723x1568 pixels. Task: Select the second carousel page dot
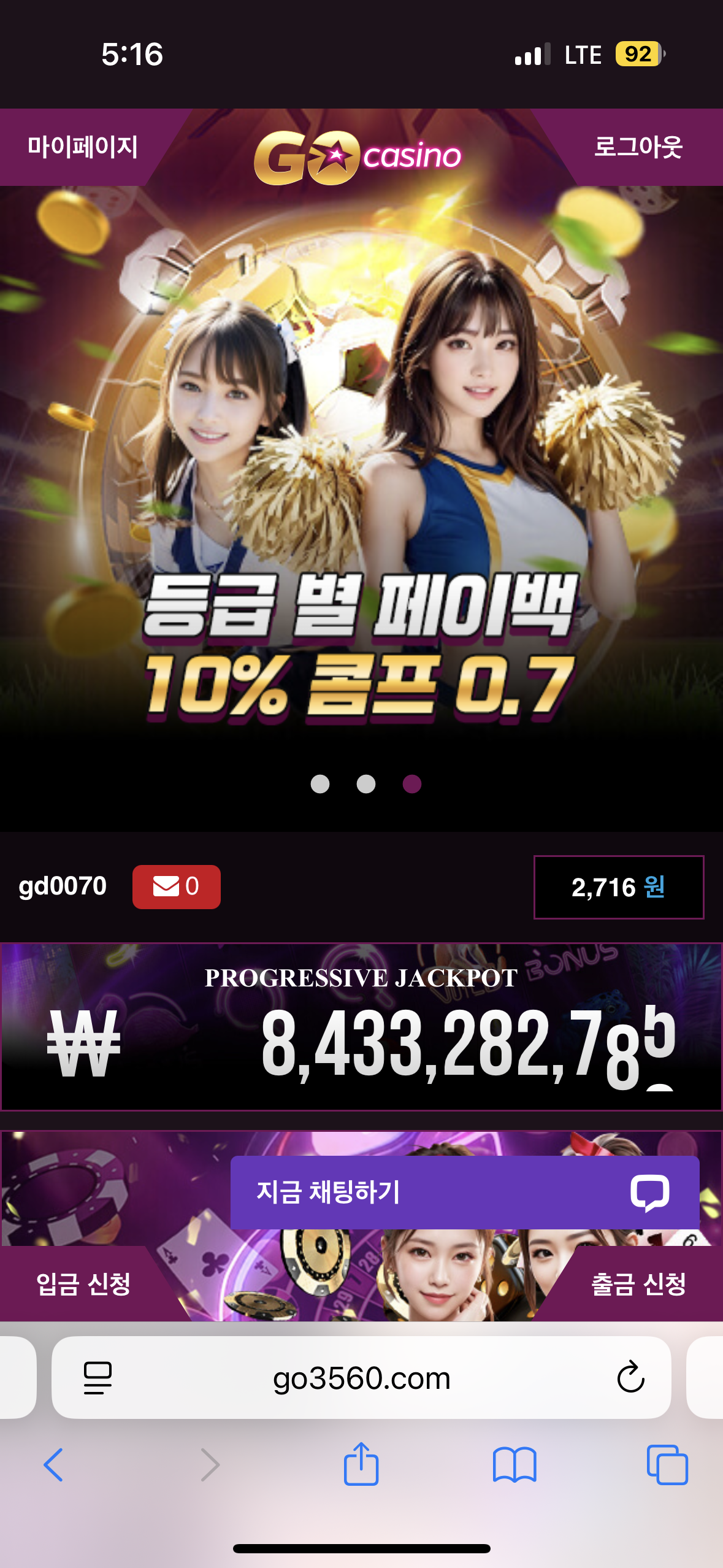[366, 784]
